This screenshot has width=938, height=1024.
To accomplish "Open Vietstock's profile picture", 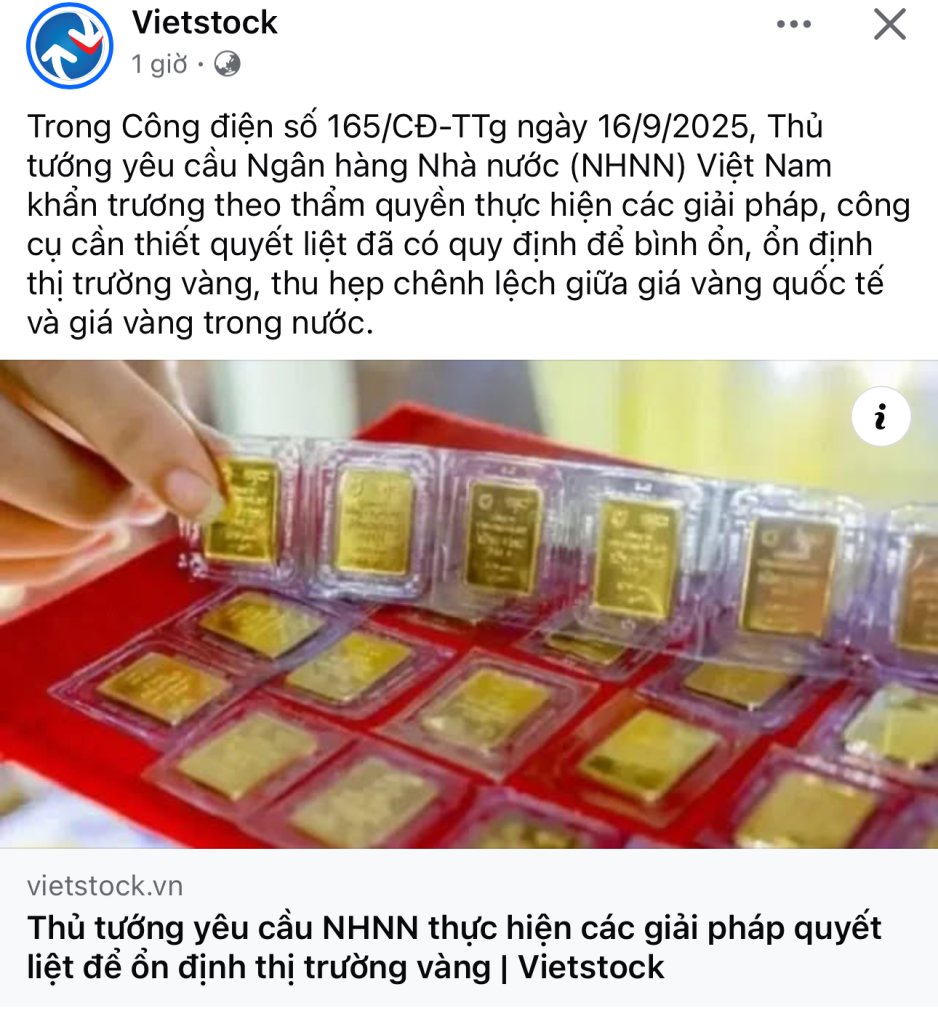I will click(x=70, y=45).
